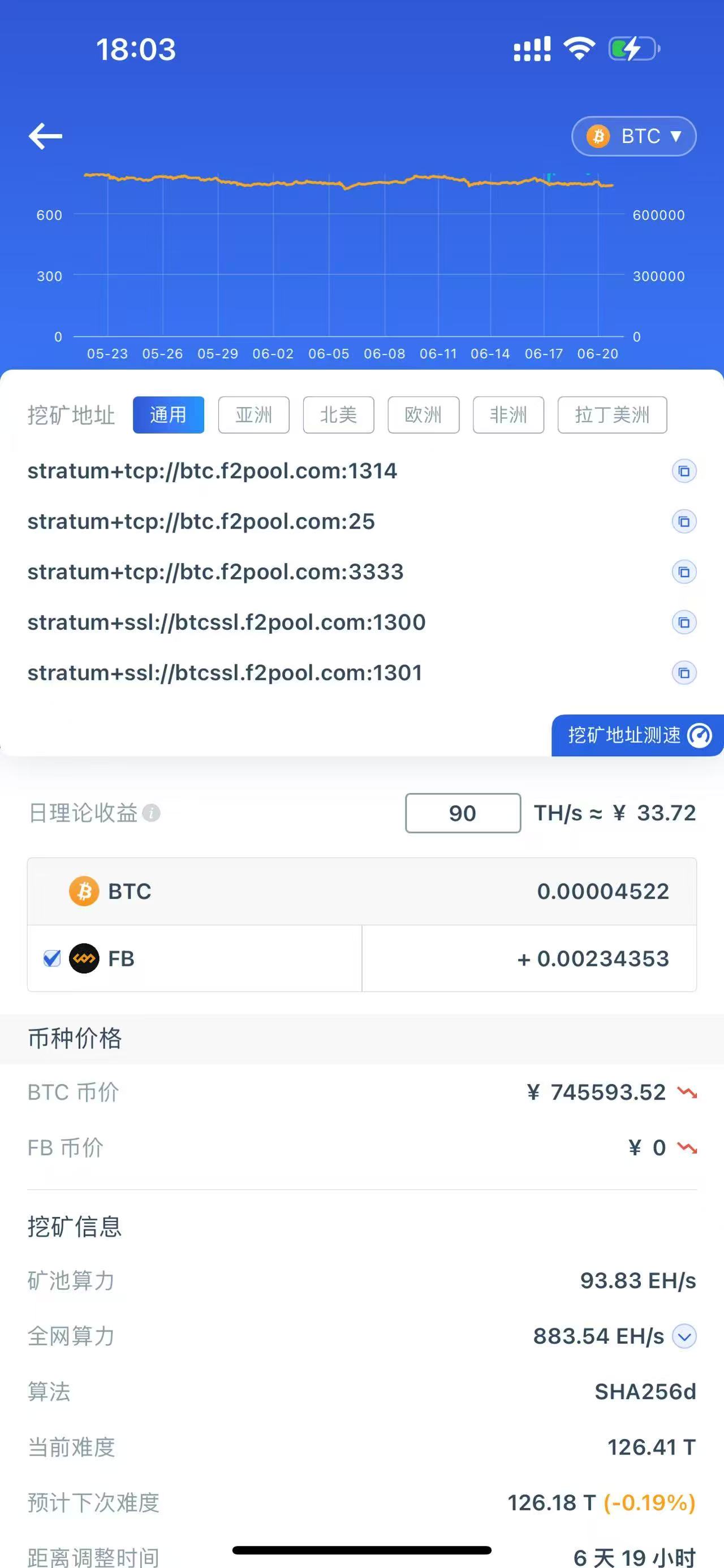Edit the 90 TH/s hashrate field
Viewport: 724px width, 1568px height.
(463, 813)
